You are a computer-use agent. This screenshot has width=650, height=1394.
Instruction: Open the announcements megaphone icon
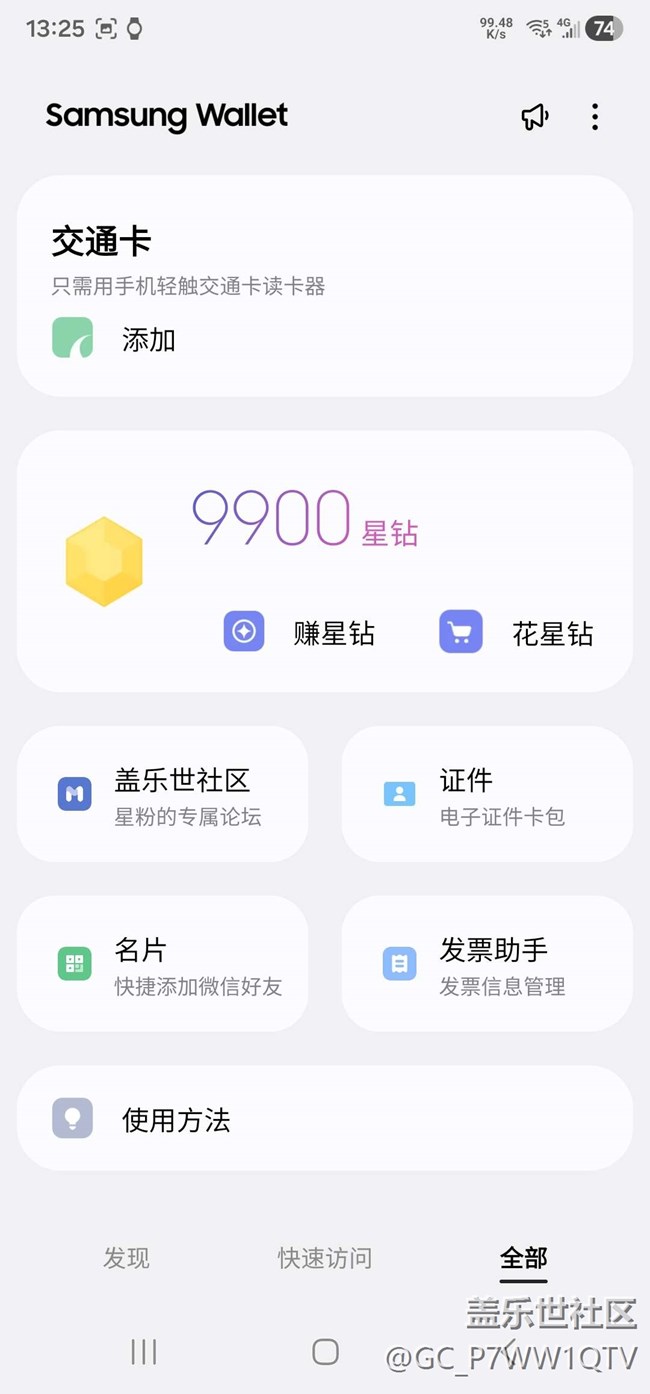click(x=535, y=117)
